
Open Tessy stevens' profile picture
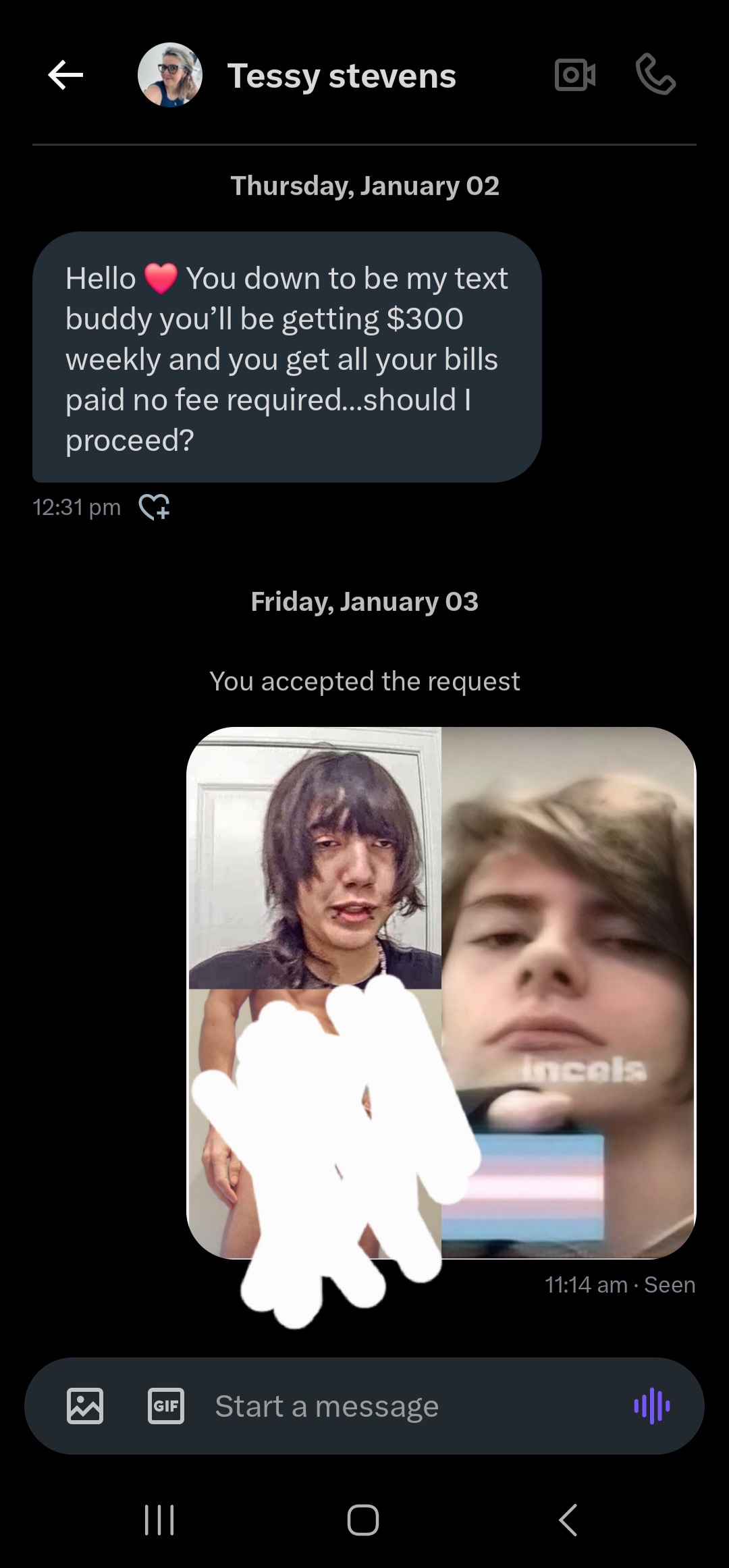point(170,75)
